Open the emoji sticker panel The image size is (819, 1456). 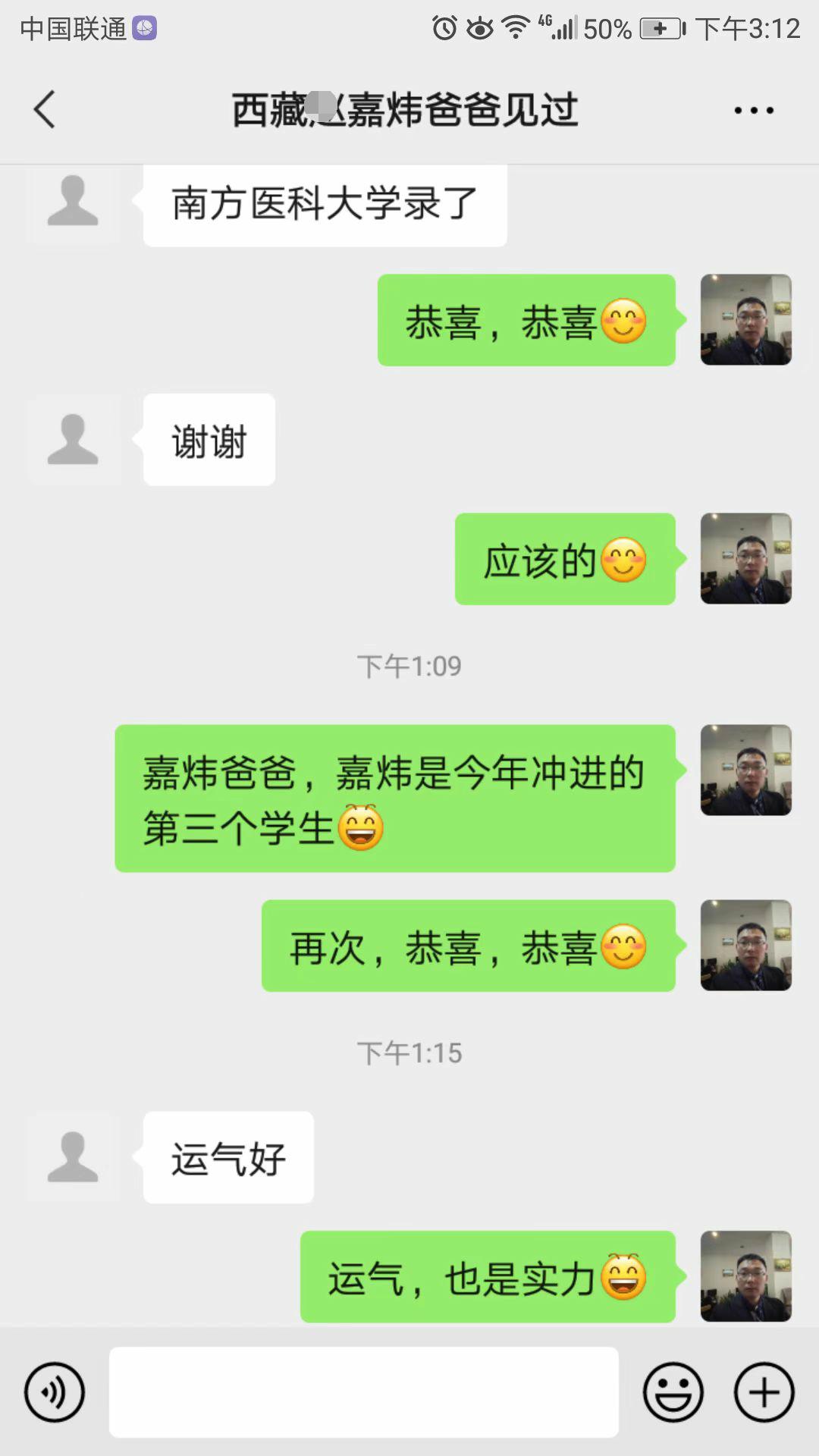coord(673,1392)
